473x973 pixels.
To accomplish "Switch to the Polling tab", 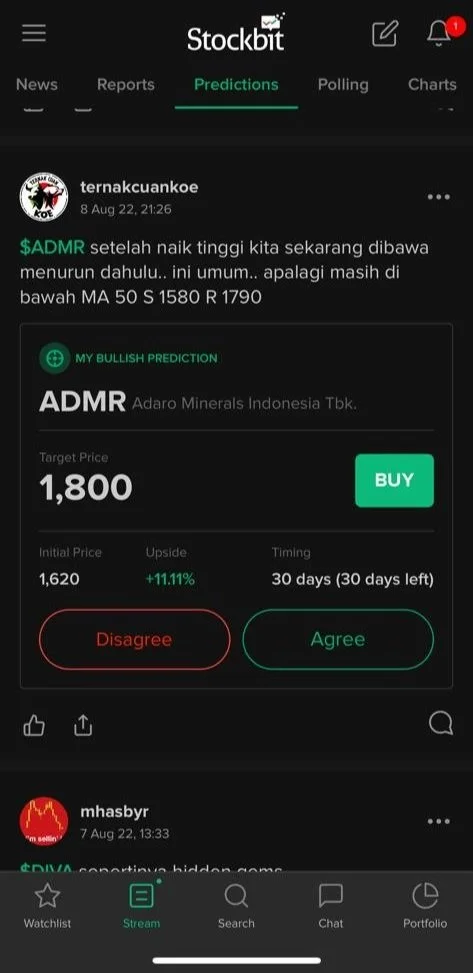I will pos(343,84).
